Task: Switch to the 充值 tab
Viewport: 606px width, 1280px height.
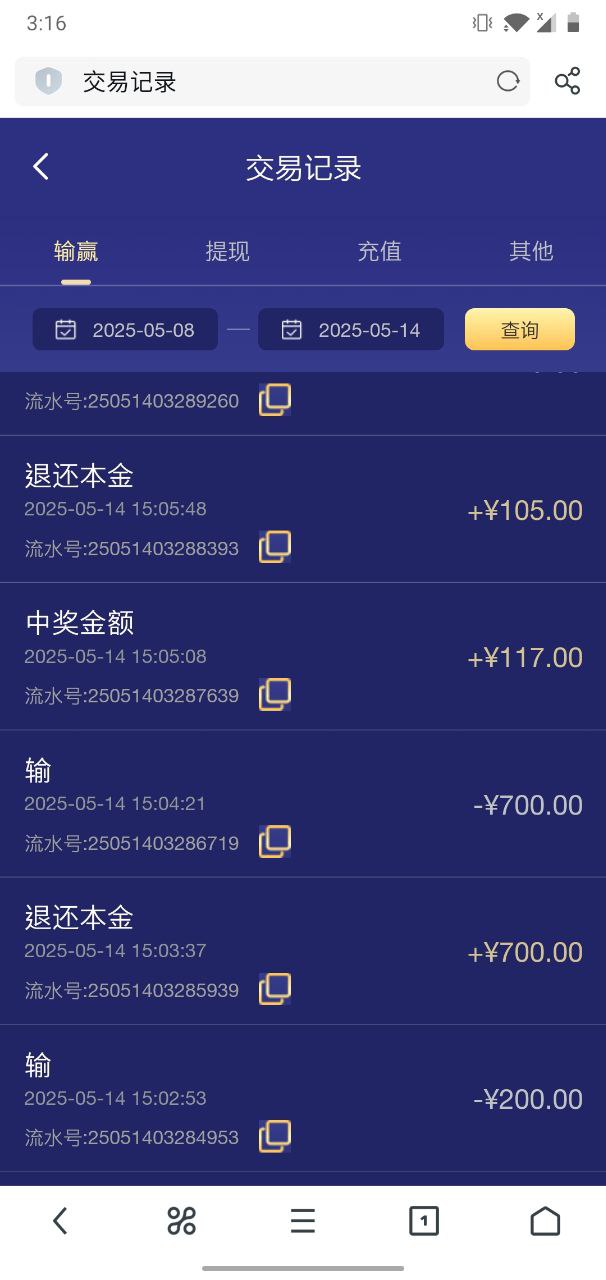Action: pos(379,251)
